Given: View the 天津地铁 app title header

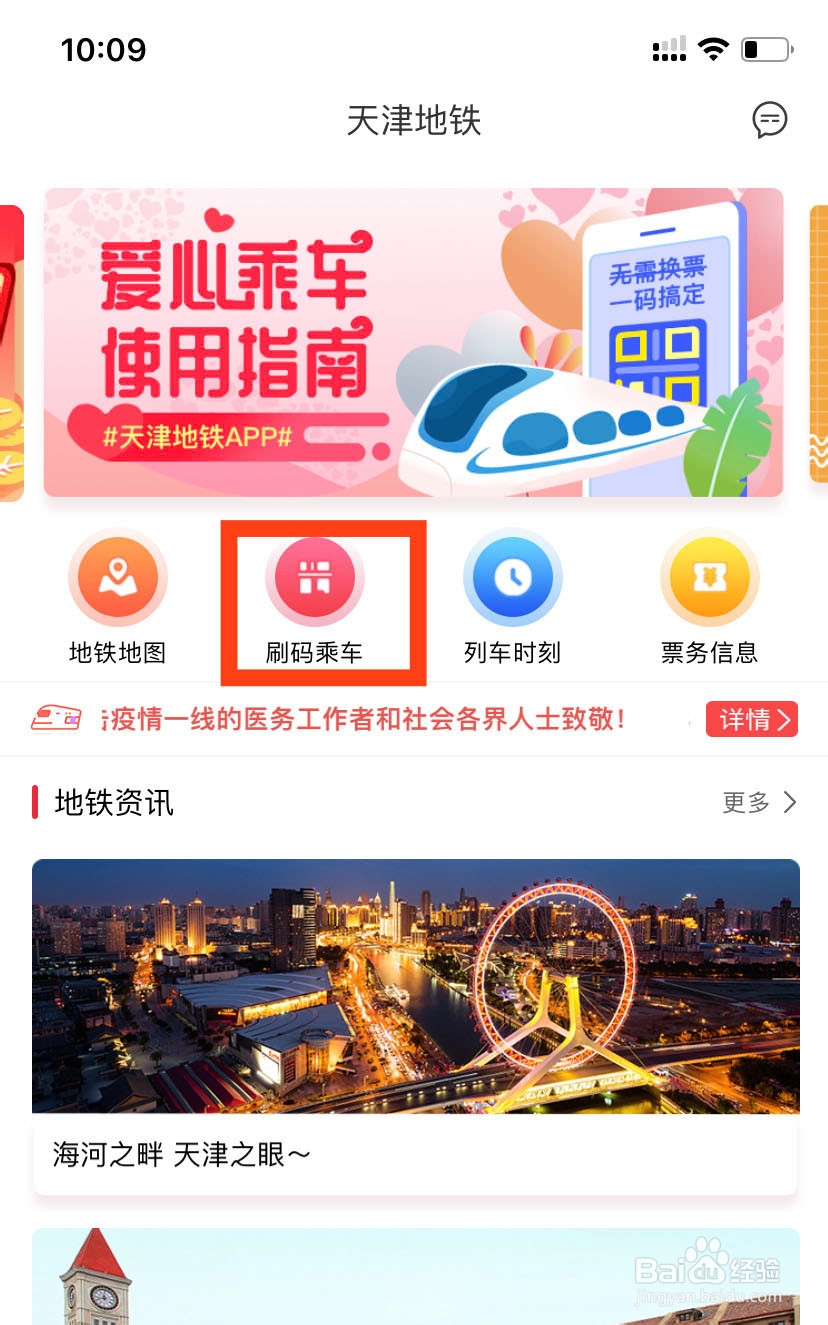Looking at the screenshot, I should (414, 121).
